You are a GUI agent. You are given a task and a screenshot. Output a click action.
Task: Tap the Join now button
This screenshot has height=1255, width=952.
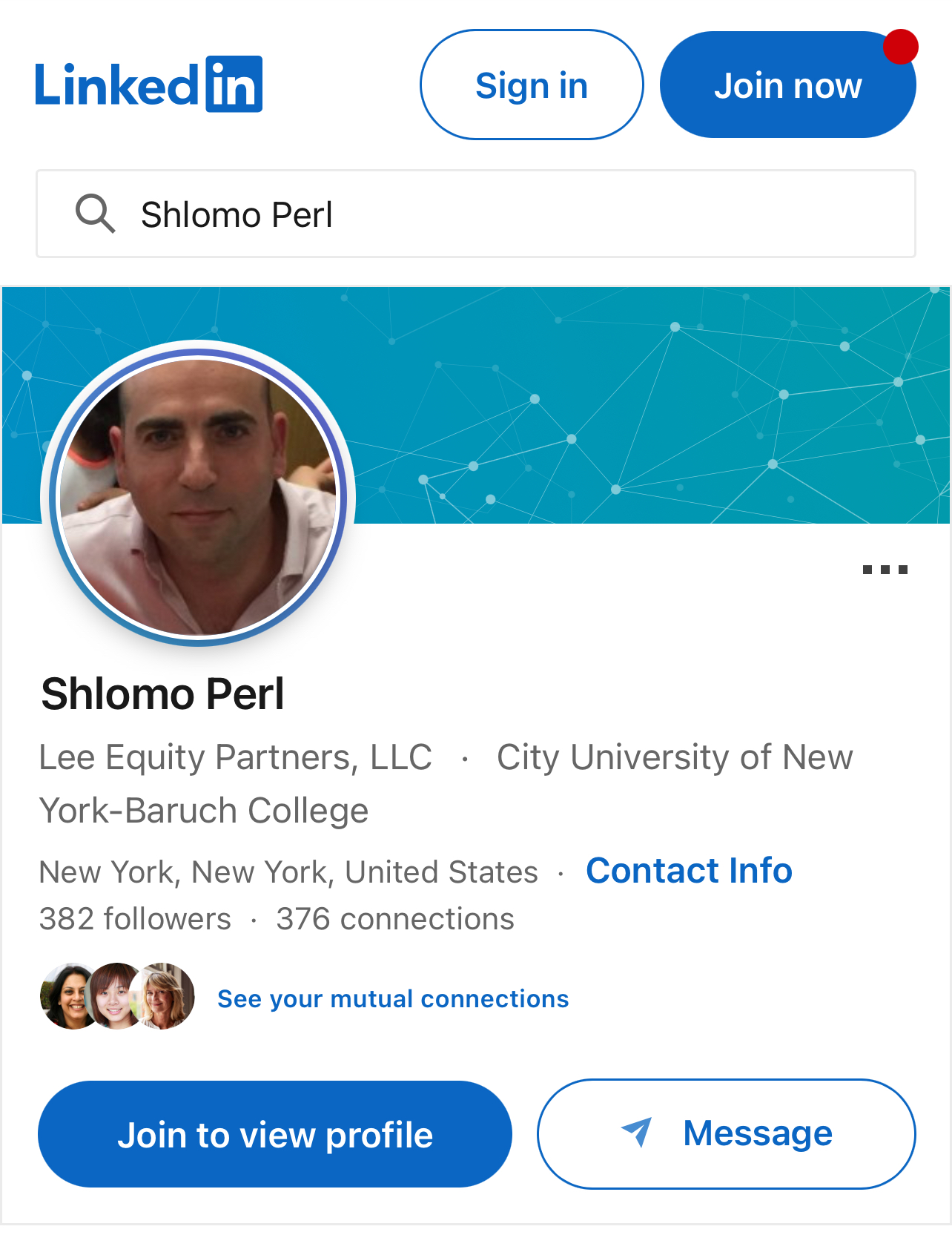[x=787, y=85]
